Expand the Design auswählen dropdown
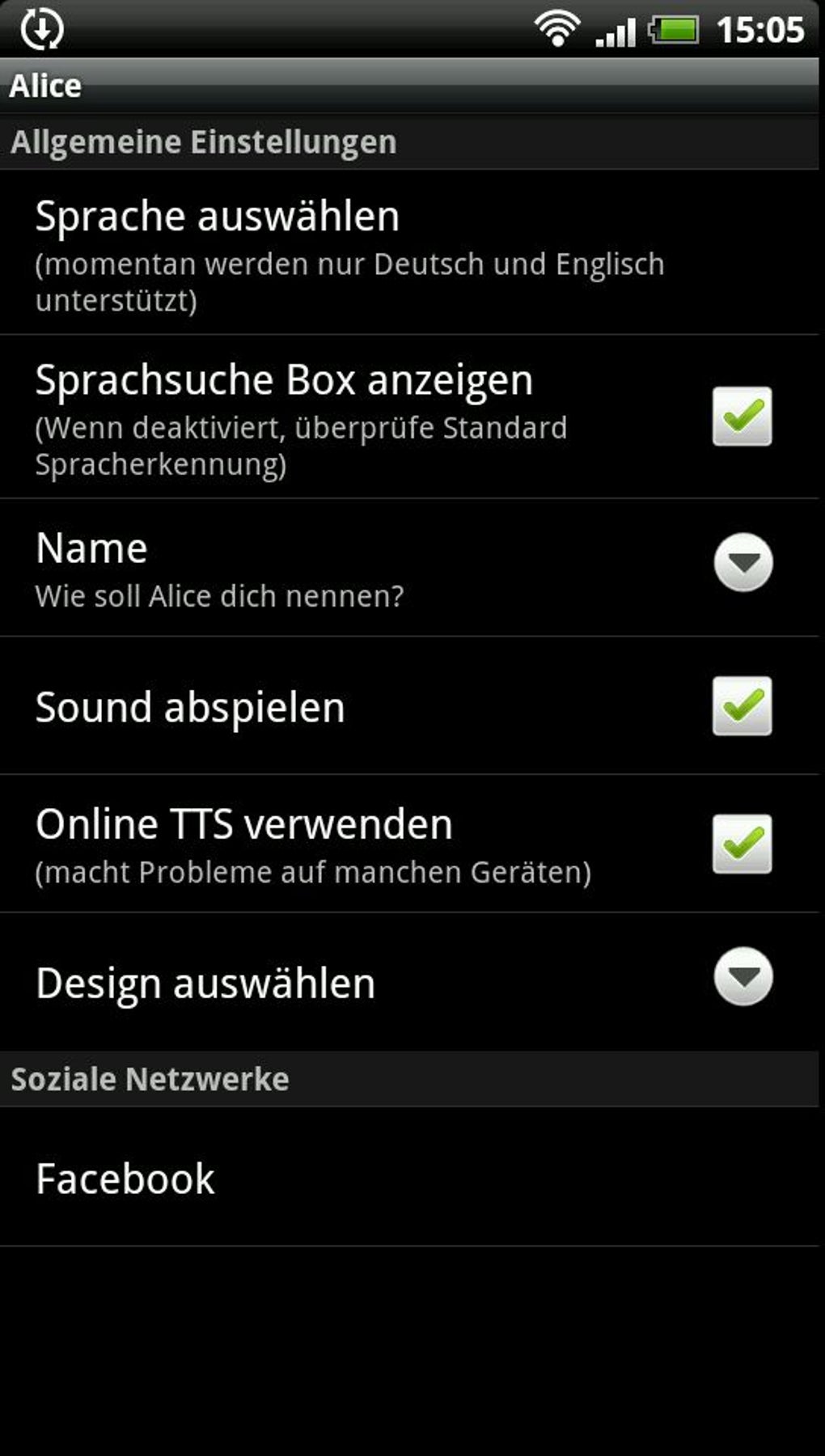 [743, 976]
